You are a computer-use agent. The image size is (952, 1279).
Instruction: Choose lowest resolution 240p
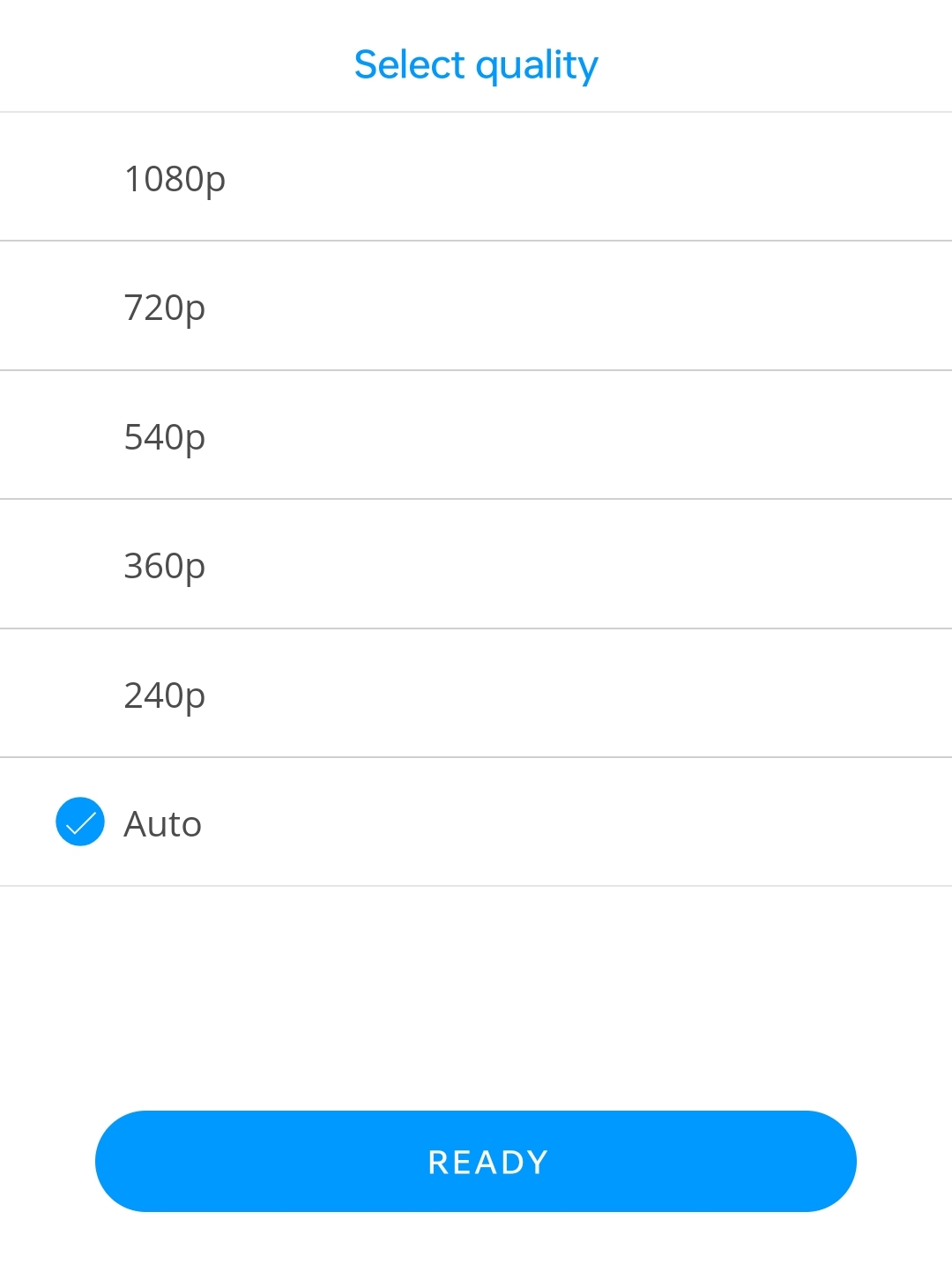pos(165,693)
